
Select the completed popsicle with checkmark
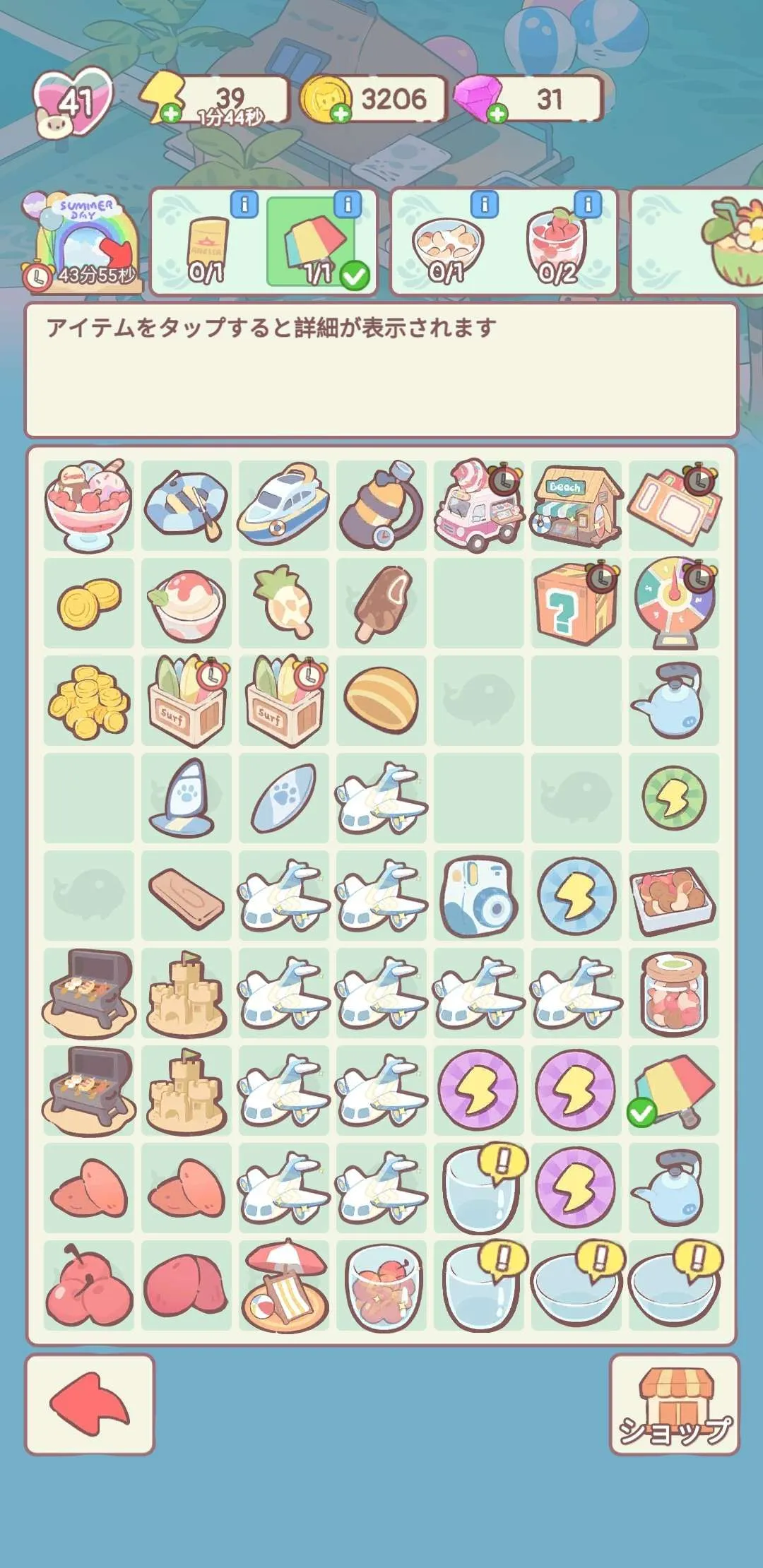(673, 1091)
